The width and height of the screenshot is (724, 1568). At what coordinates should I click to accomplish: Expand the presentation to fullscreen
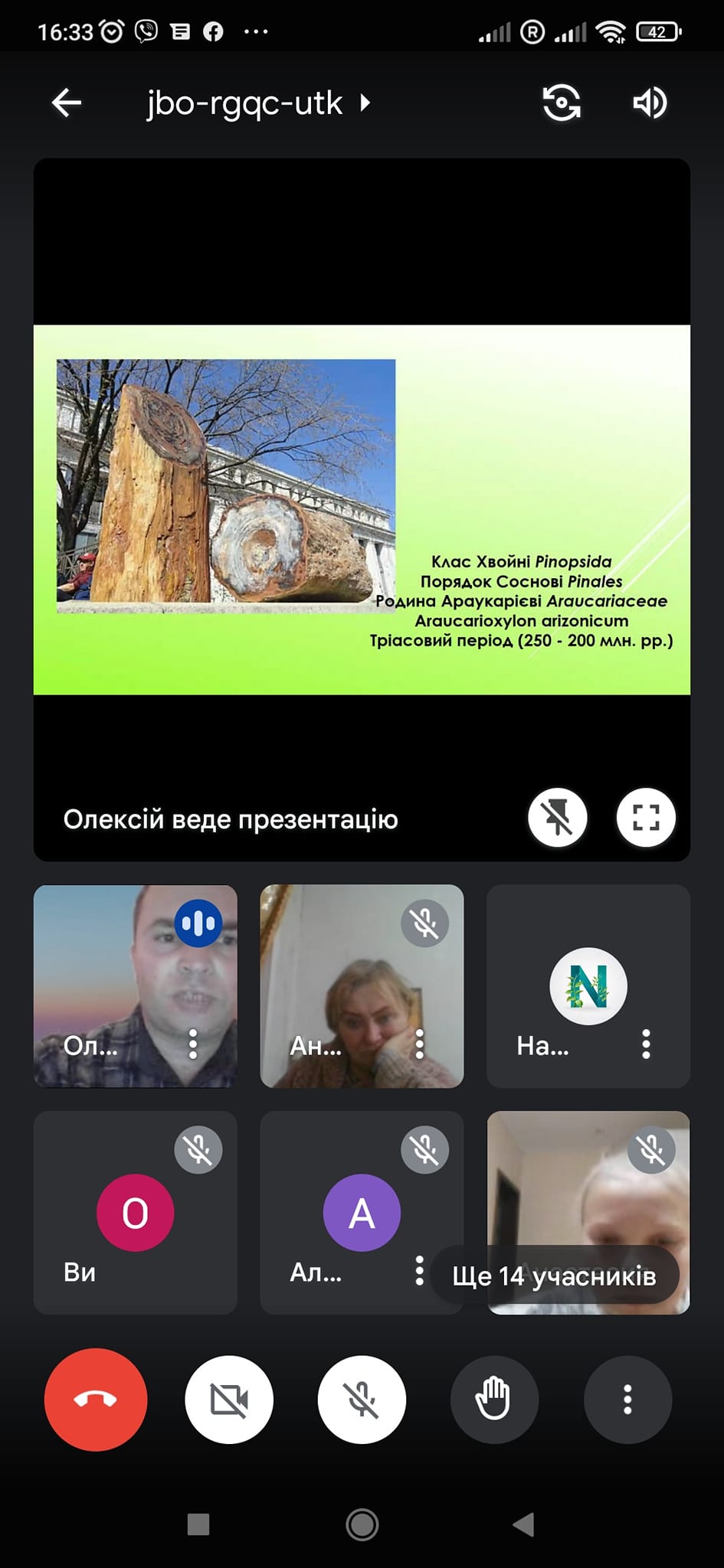(x=646, y=818)
